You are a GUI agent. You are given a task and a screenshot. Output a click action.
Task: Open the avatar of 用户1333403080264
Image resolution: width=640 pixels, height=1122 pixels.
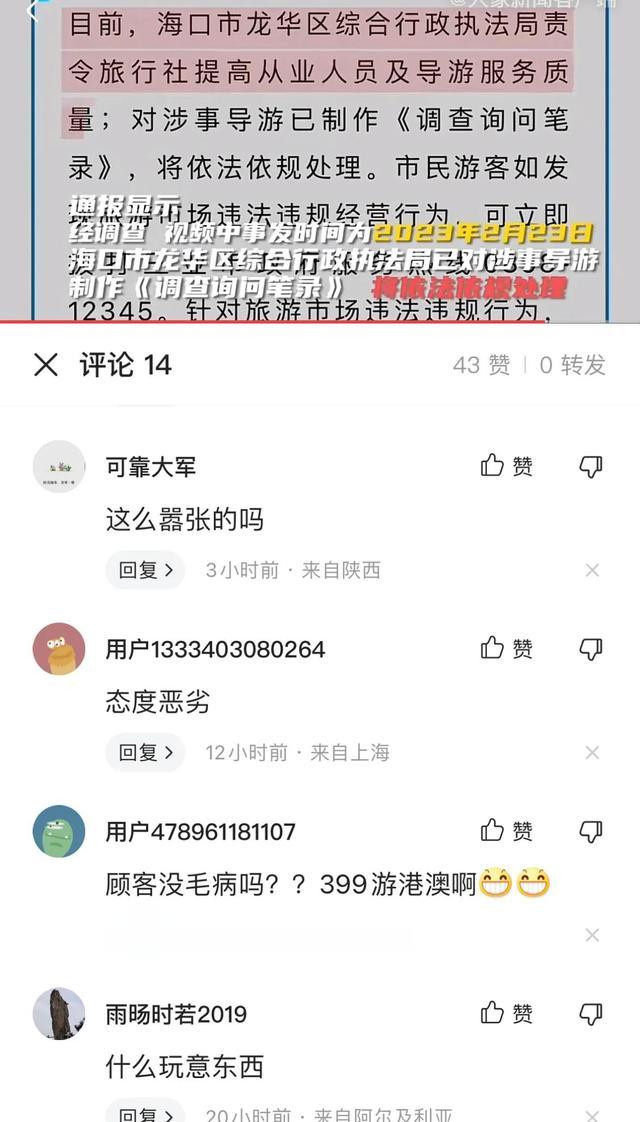point(59,649)
